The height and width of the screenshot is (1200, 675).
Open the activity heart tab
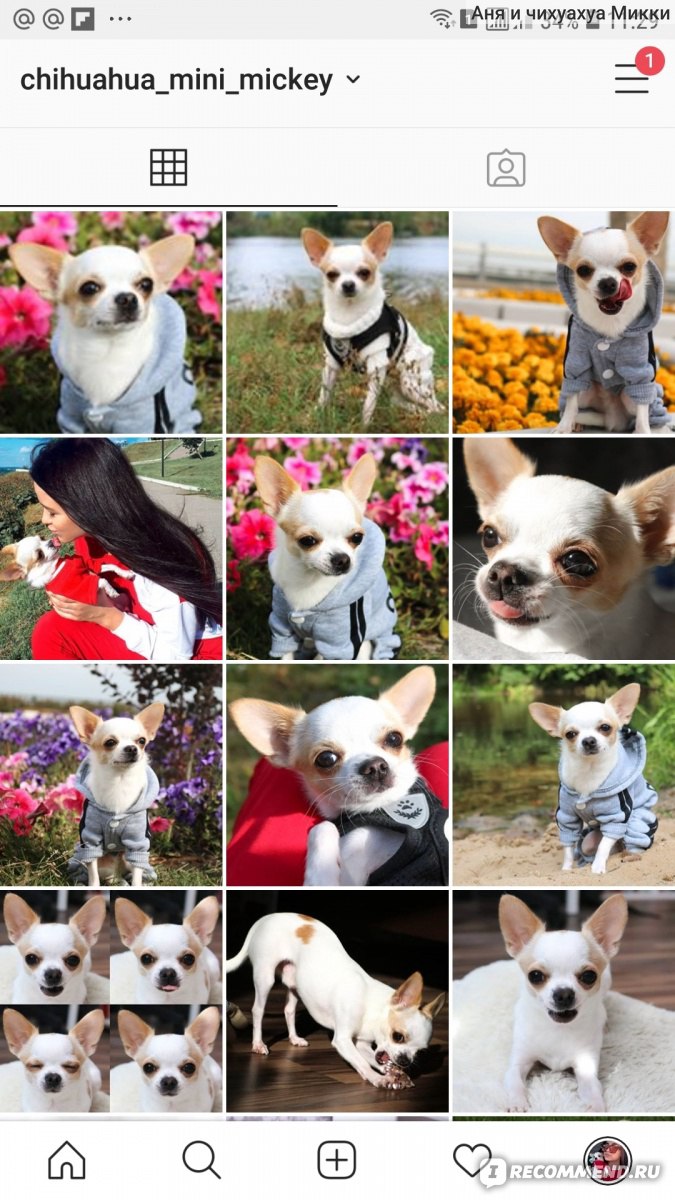point(471,1160)
